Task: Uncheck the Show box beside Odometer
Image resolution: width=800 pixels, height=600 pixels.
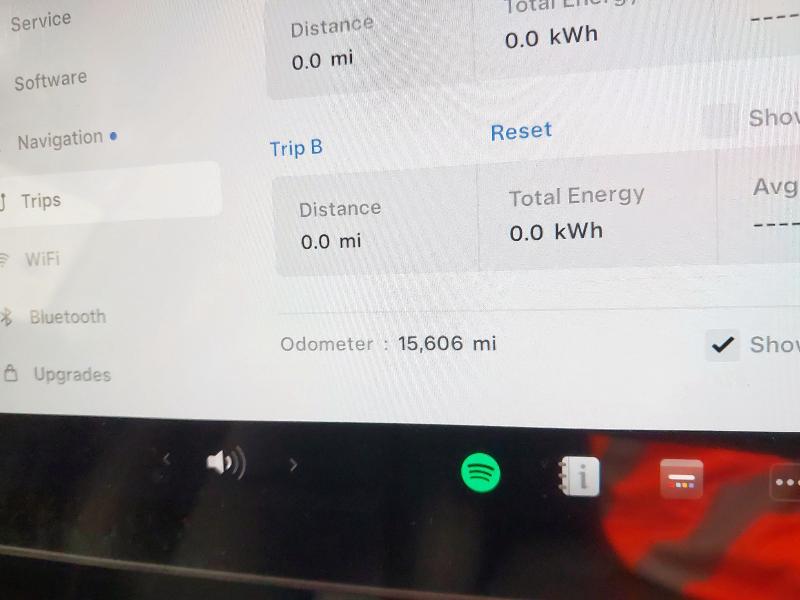Action: click(721, 346)
